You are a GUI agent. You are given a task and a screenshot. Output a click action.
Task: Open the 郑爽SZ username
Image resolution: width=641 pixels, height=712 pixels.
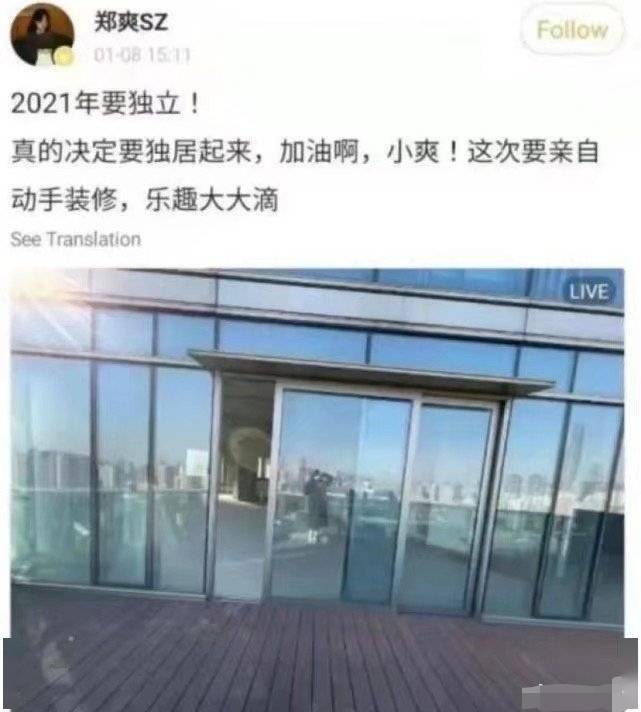tap(133, 19)
